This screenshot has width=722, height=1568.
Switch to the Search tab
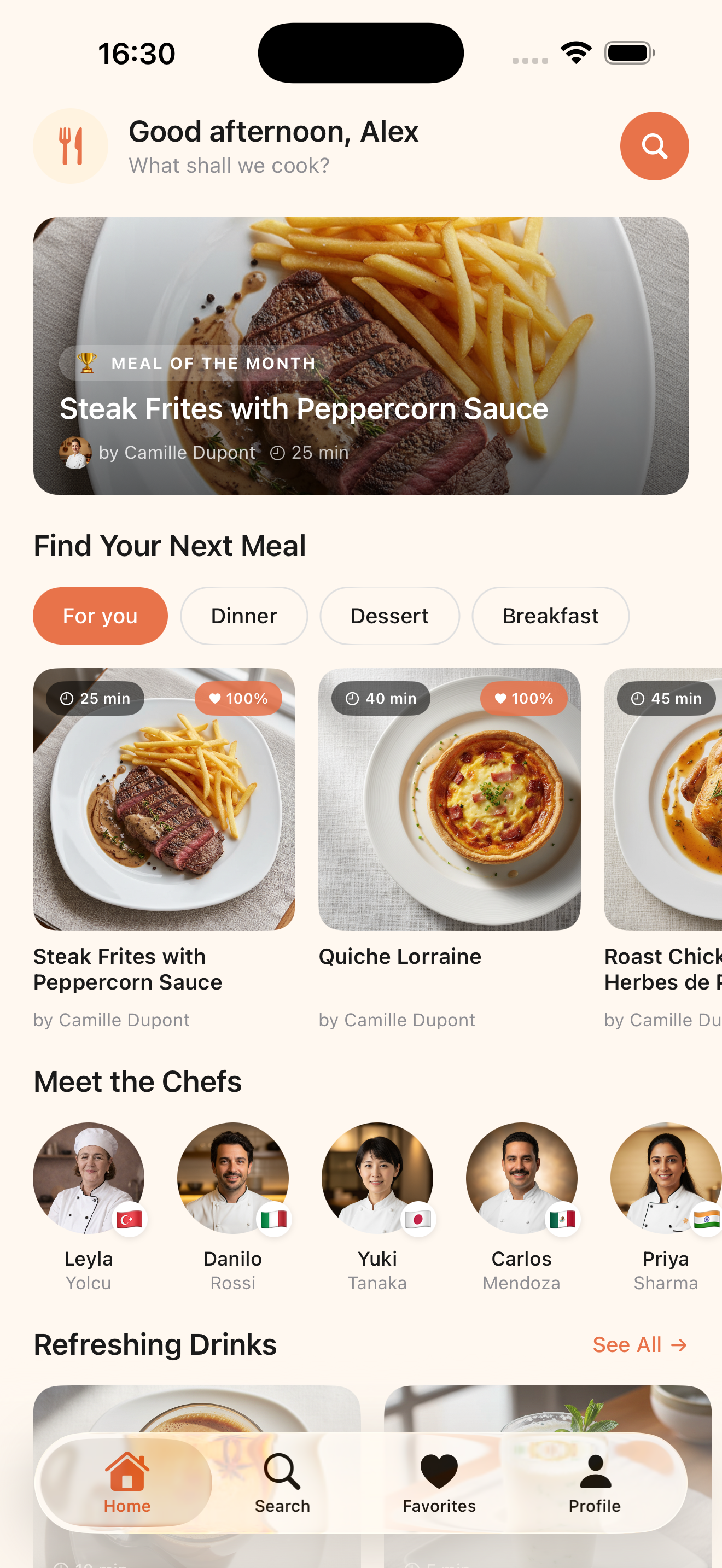[x=282, y=1483]
